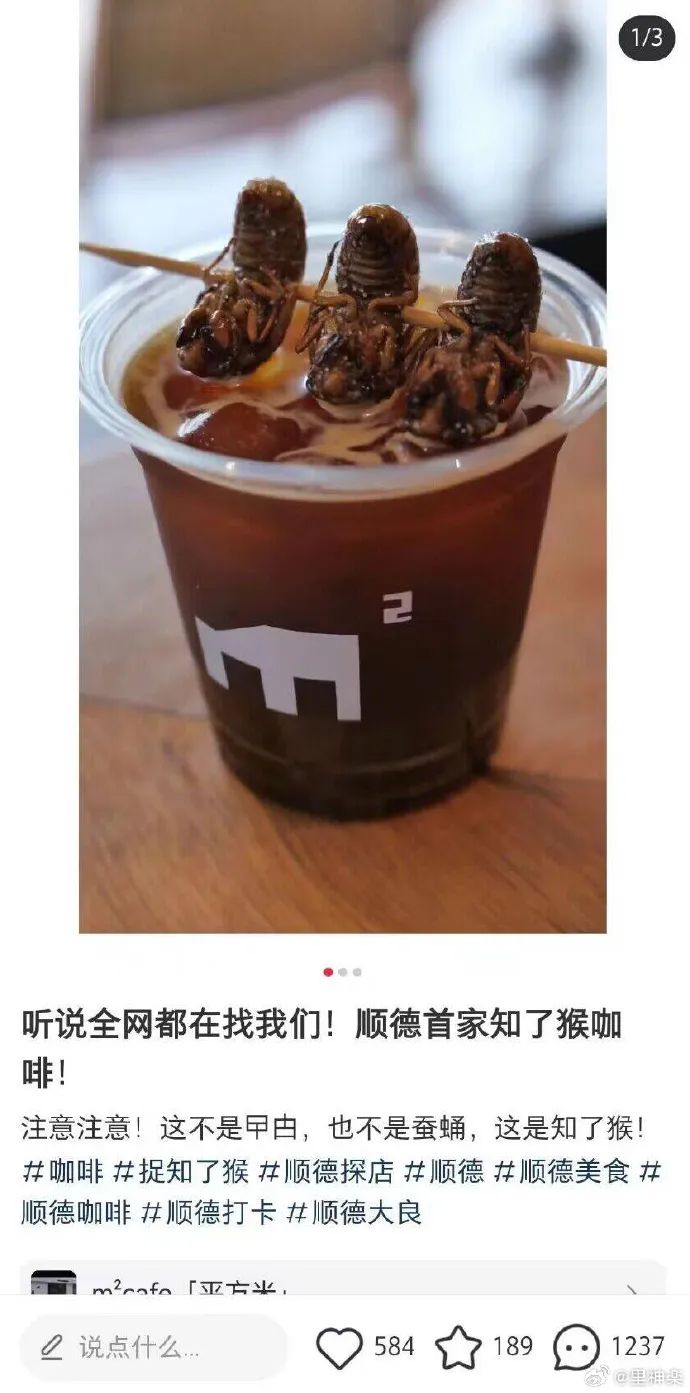Screen dimensions: 690x1393
Task: Like this post with the heart icon
Action: coord(339,1347)
